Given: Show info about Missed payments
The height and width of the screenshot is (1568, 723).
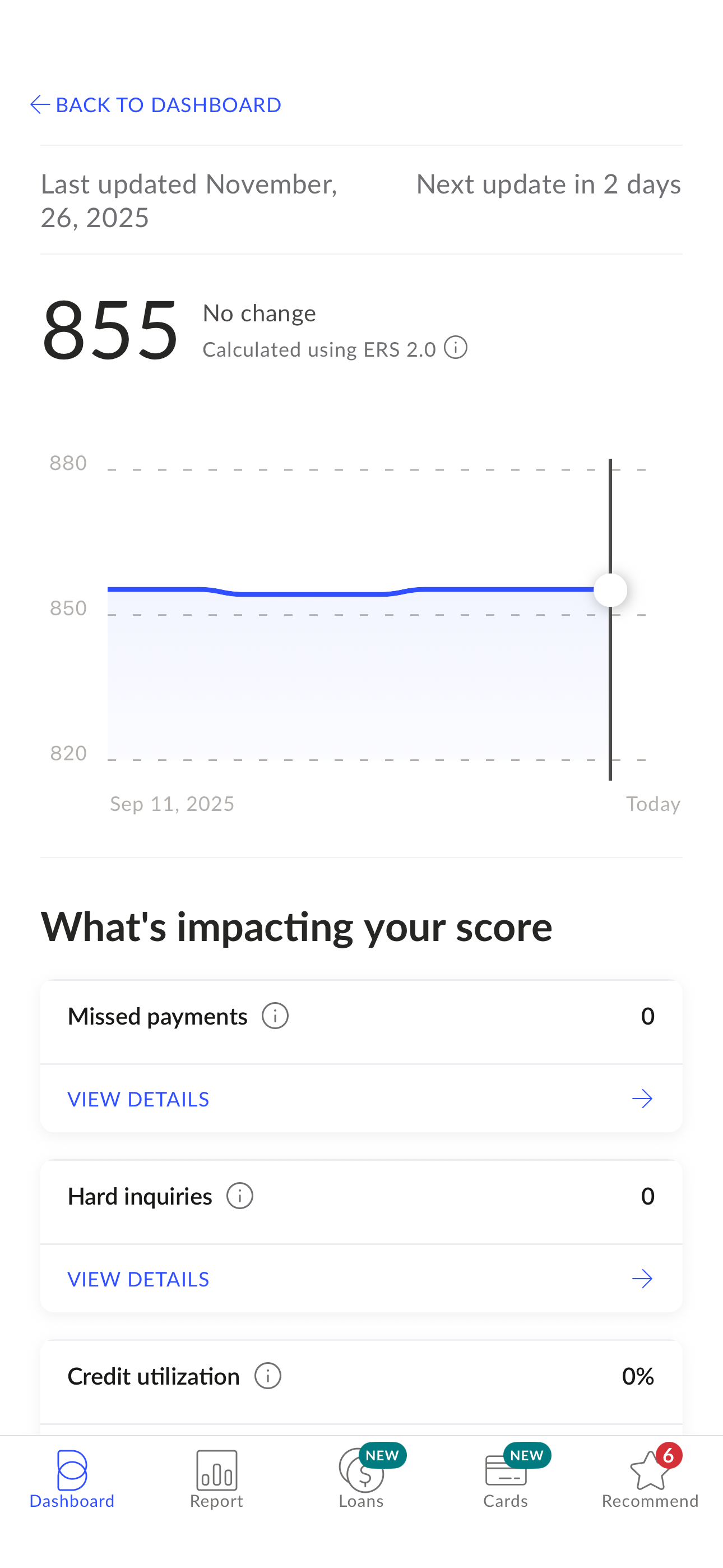Looking at the screenshot, I should 275,1016.
